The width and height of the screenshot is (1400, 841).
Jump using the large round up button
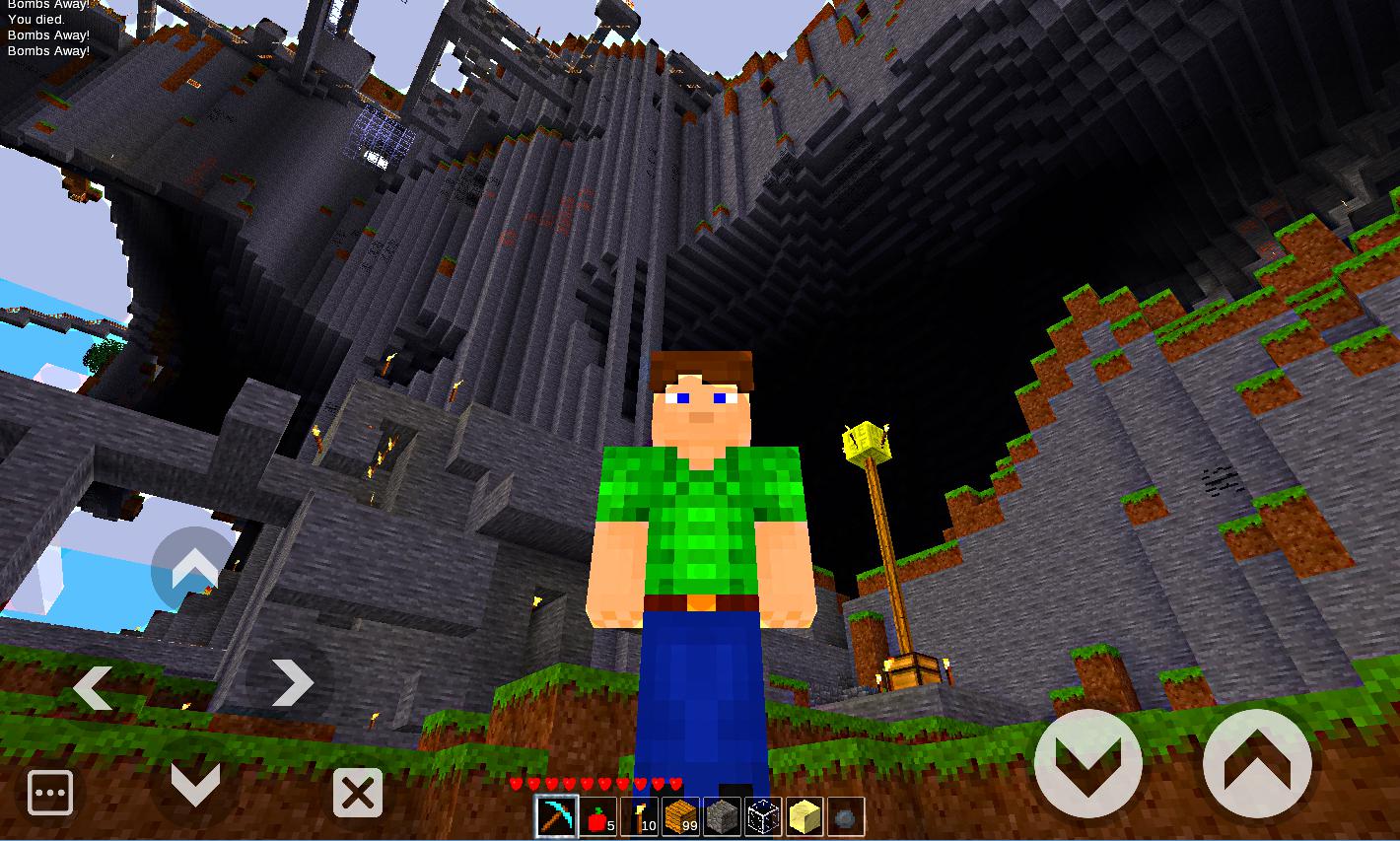tap(1257, 763)
